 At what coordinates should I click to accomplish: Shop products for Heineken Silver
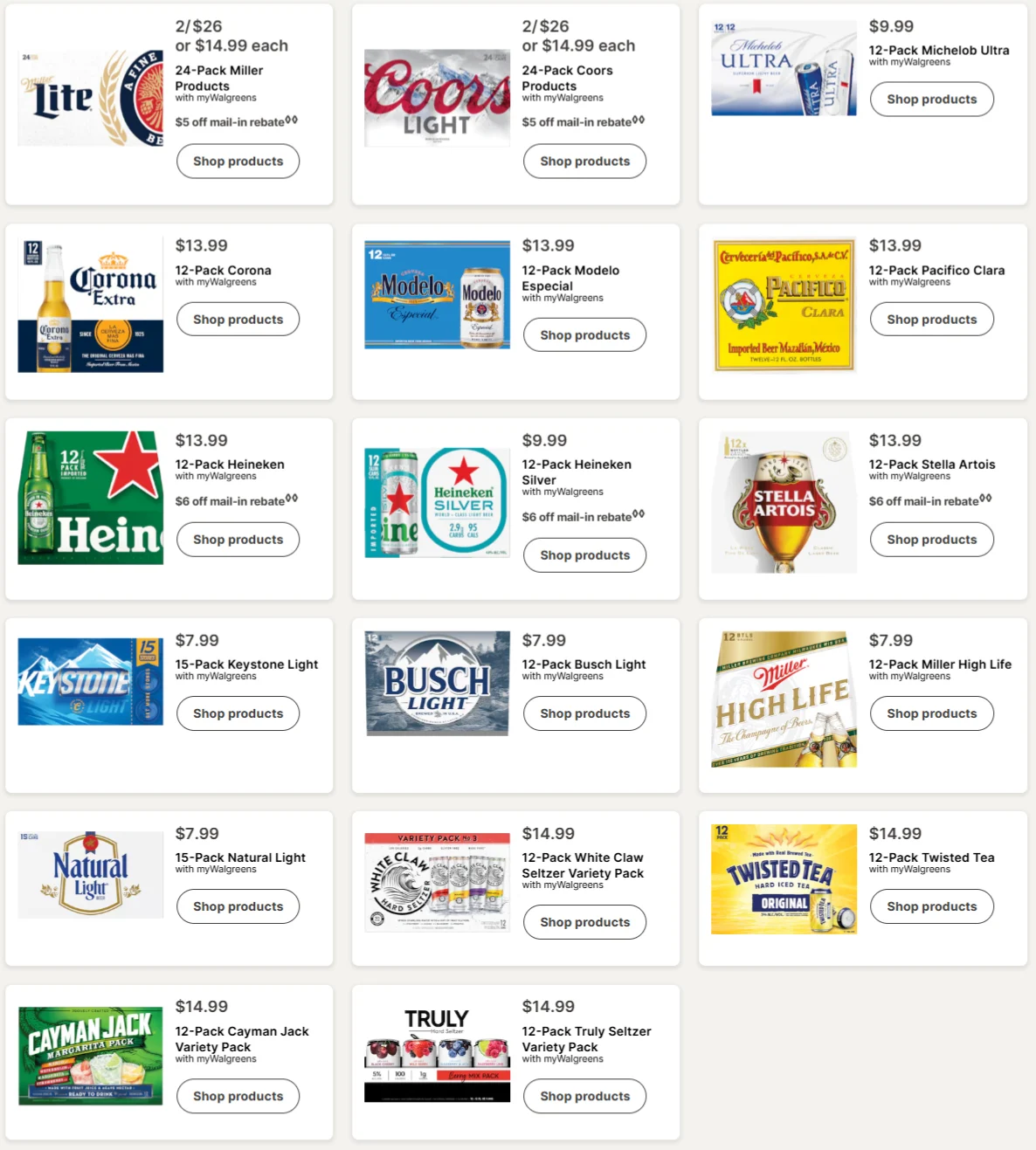(x=584, y=555)
